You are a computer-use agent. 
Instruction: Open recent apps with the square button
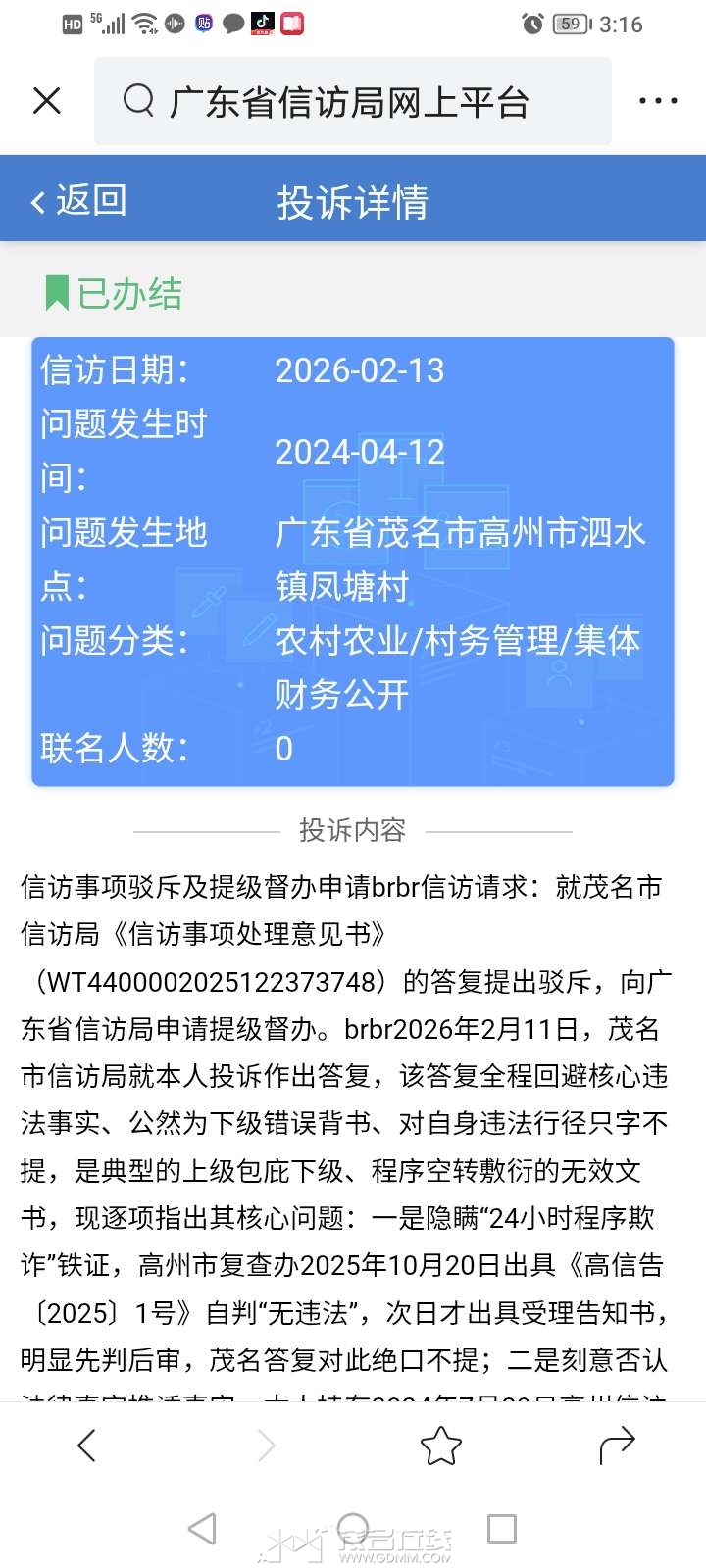pyautogui.click(x=501, y=1529)
